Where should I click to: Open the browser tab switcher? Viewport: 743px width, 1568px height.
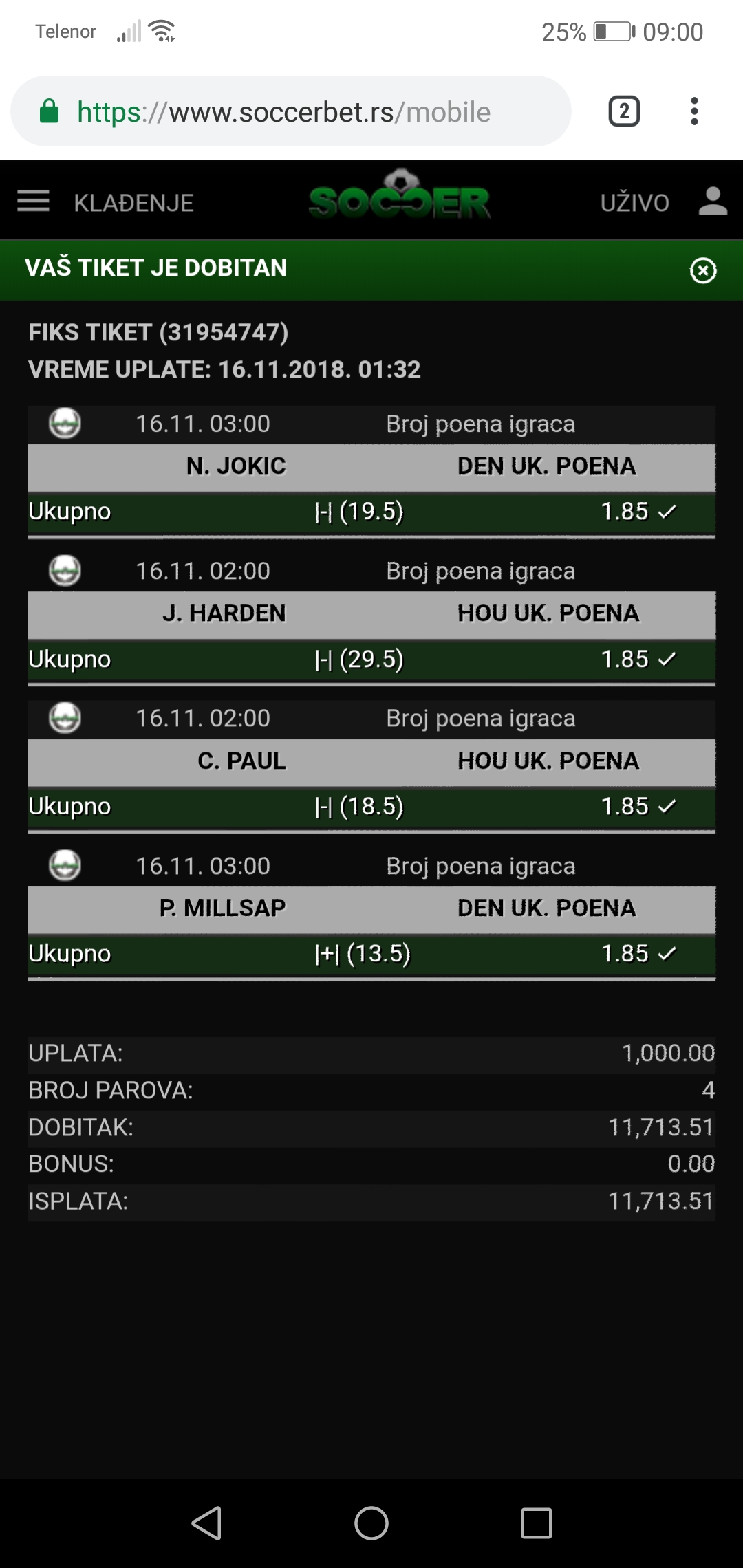(x=624, y=111)
